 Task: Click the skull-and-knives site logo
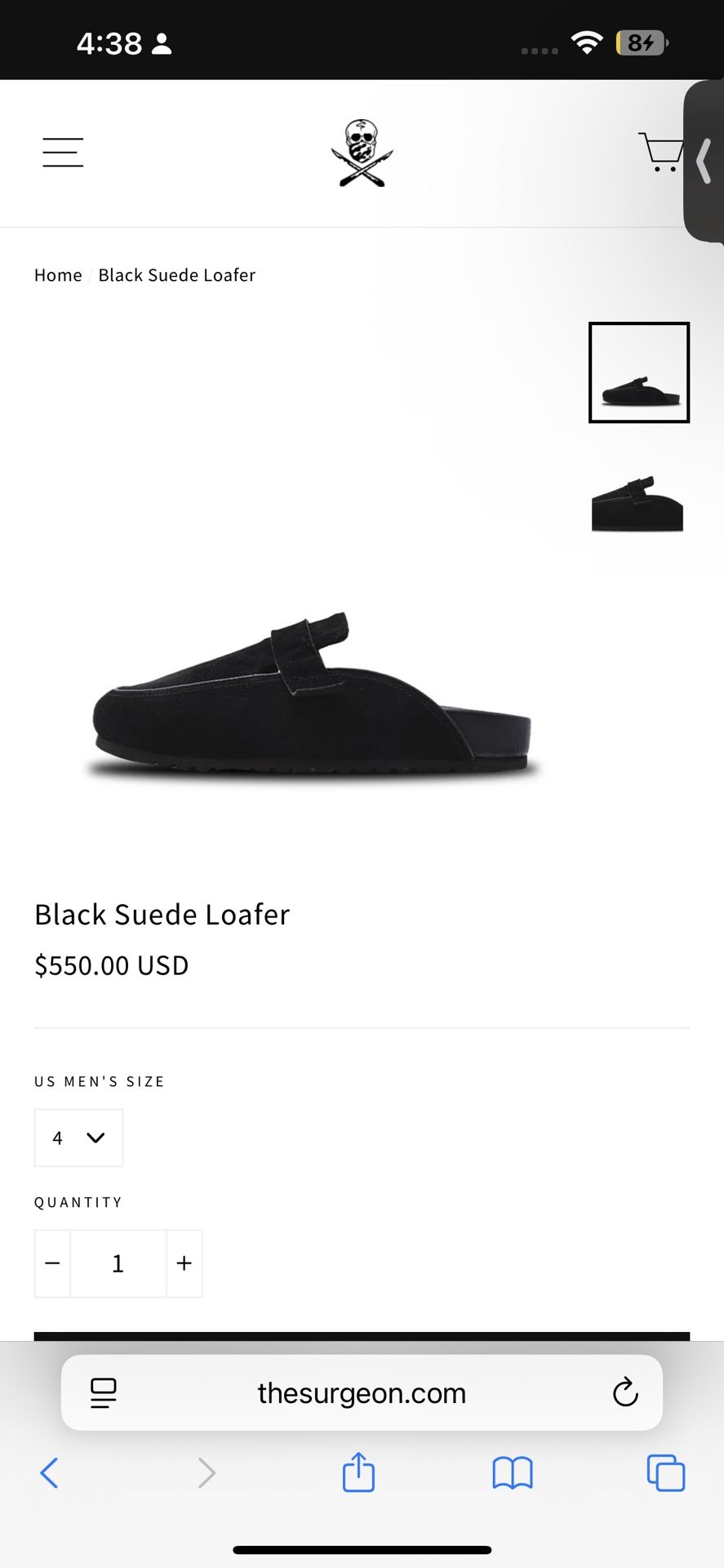(362, 154)
